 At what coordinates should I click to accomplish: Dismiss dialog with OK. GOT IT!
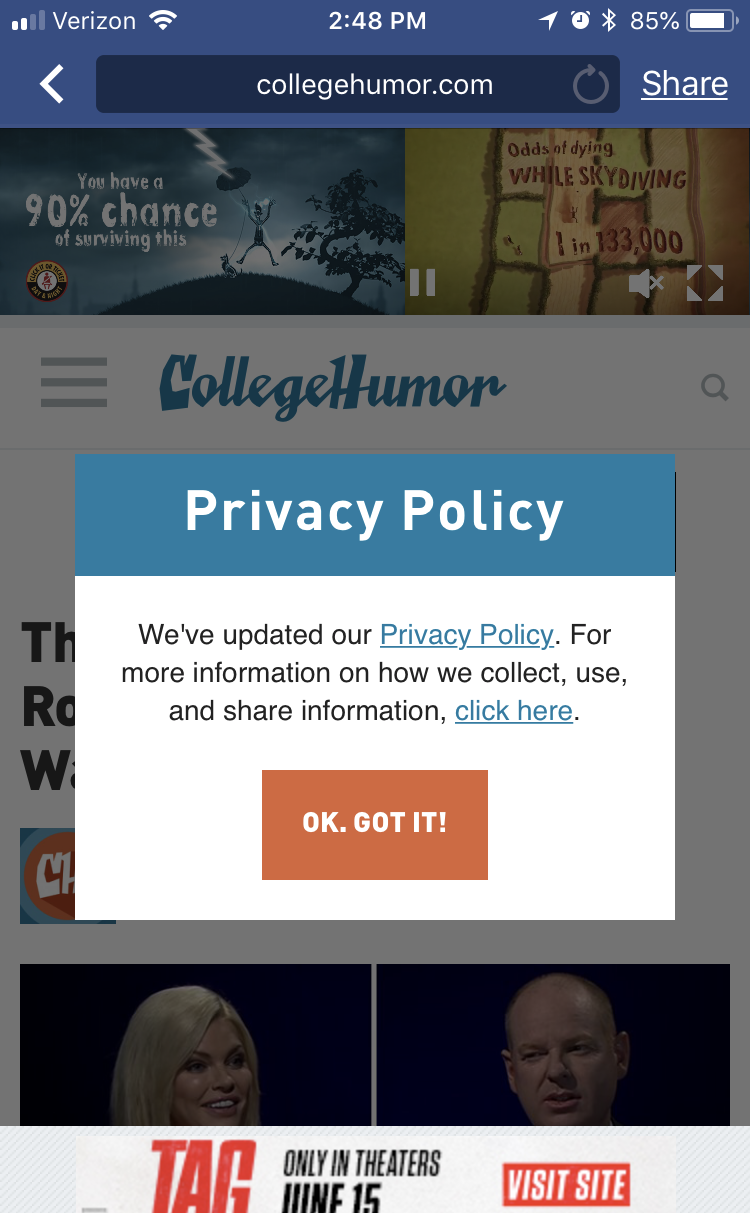coord(375,825)
